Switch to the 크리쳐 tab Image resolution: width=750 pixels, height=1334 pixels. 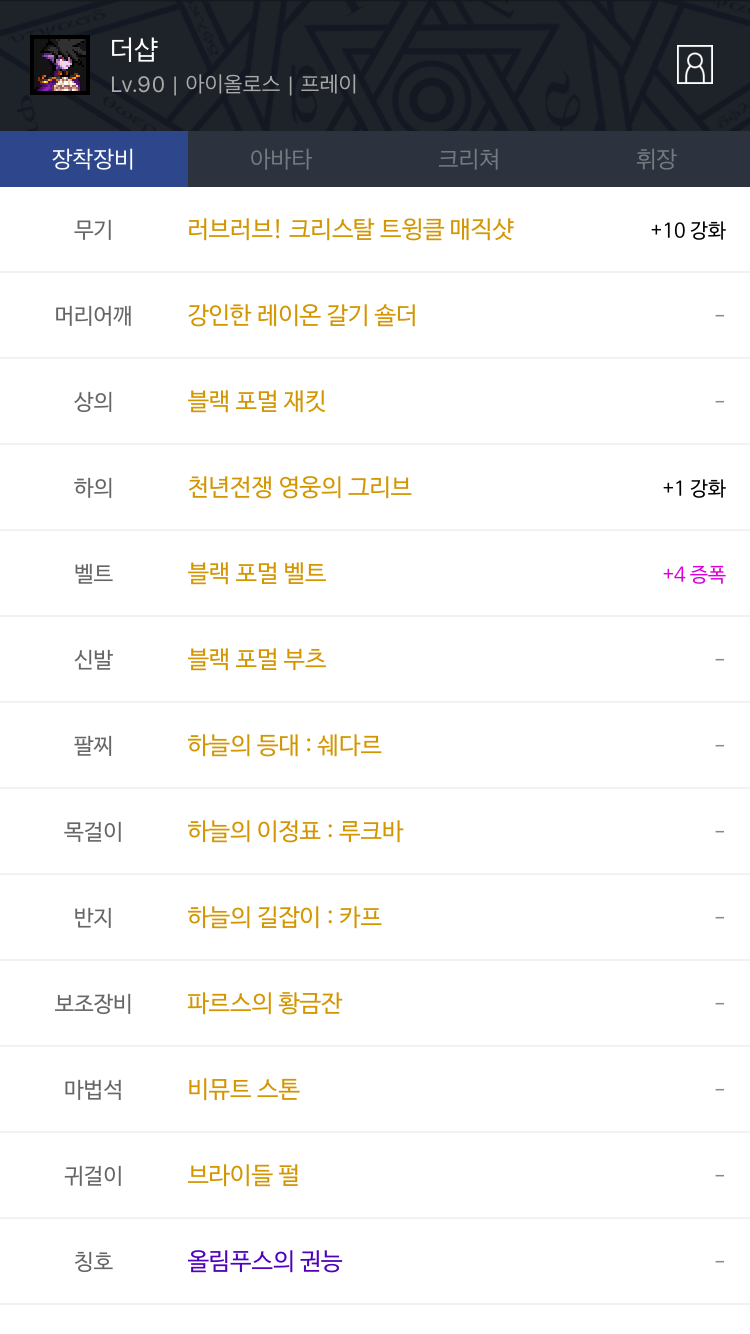tap(469, 159)
